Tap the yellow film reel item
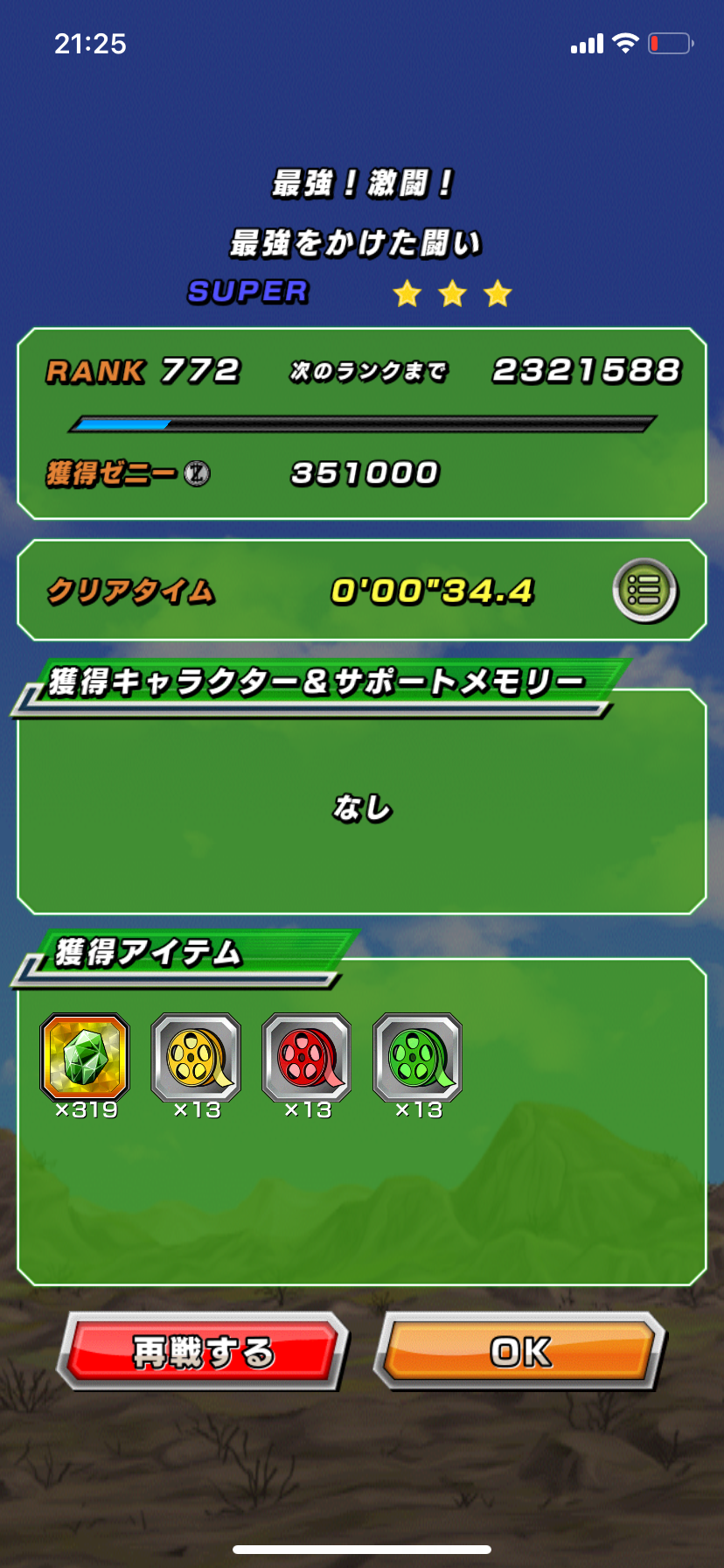Viewport: 724px width, 1568px height. click(196, 1057)
